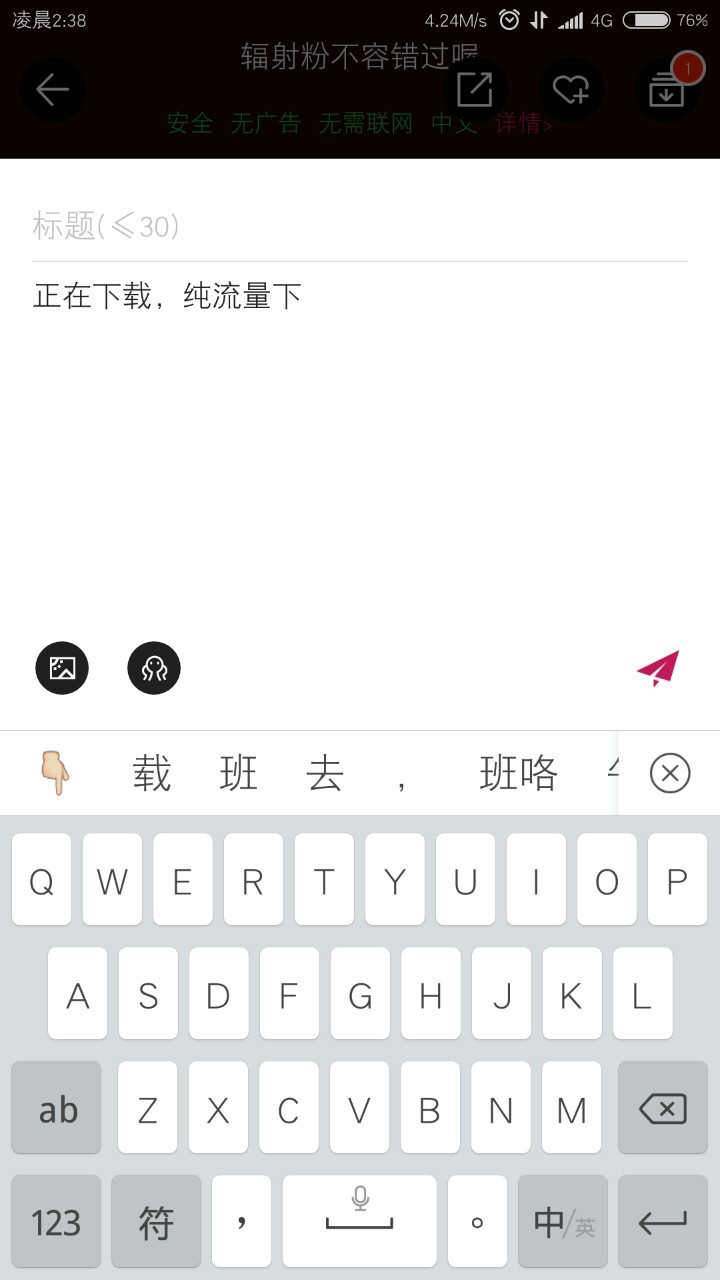
Task: Switch keyboard language with 中/英 key
Action: 563,1222
